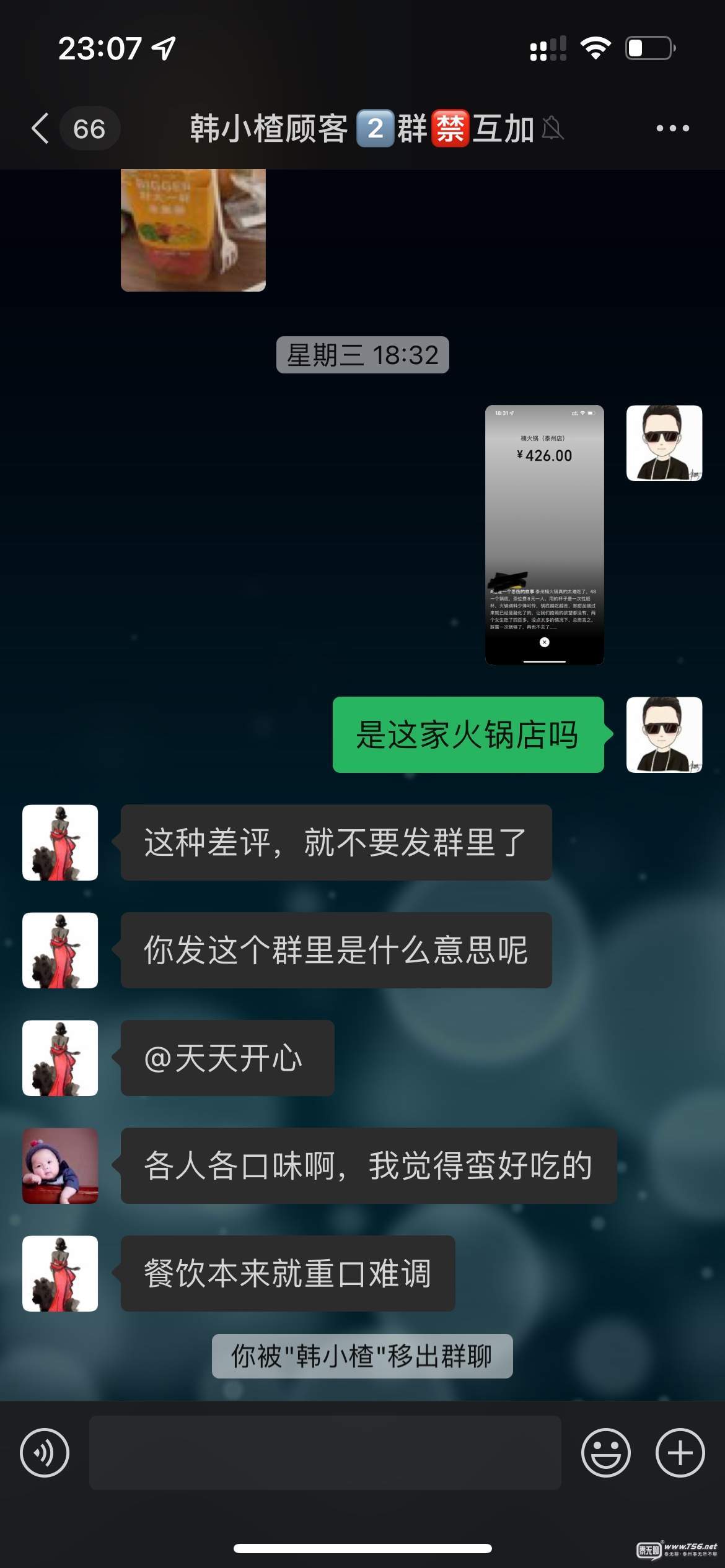View the red-dress avatar beside 这种差评 message
The height and width of the screenshot is (1568, 725).
coord(60,842)
